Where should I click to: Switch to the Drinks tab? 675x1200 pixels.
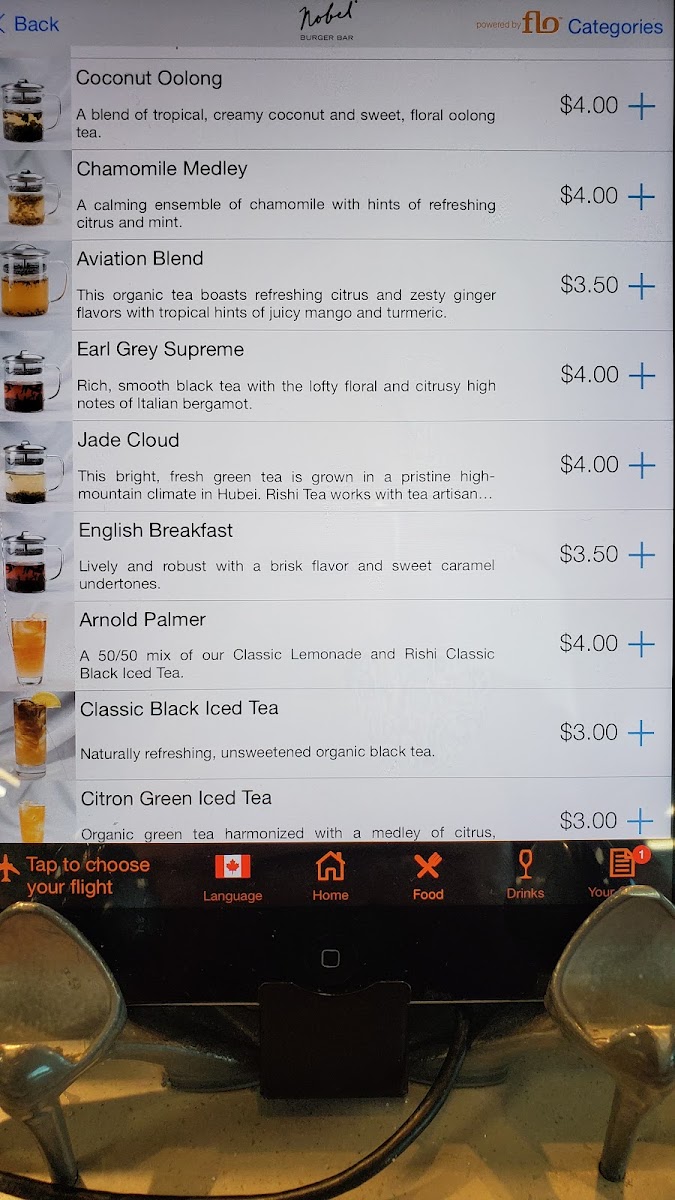tap(525, 878)
